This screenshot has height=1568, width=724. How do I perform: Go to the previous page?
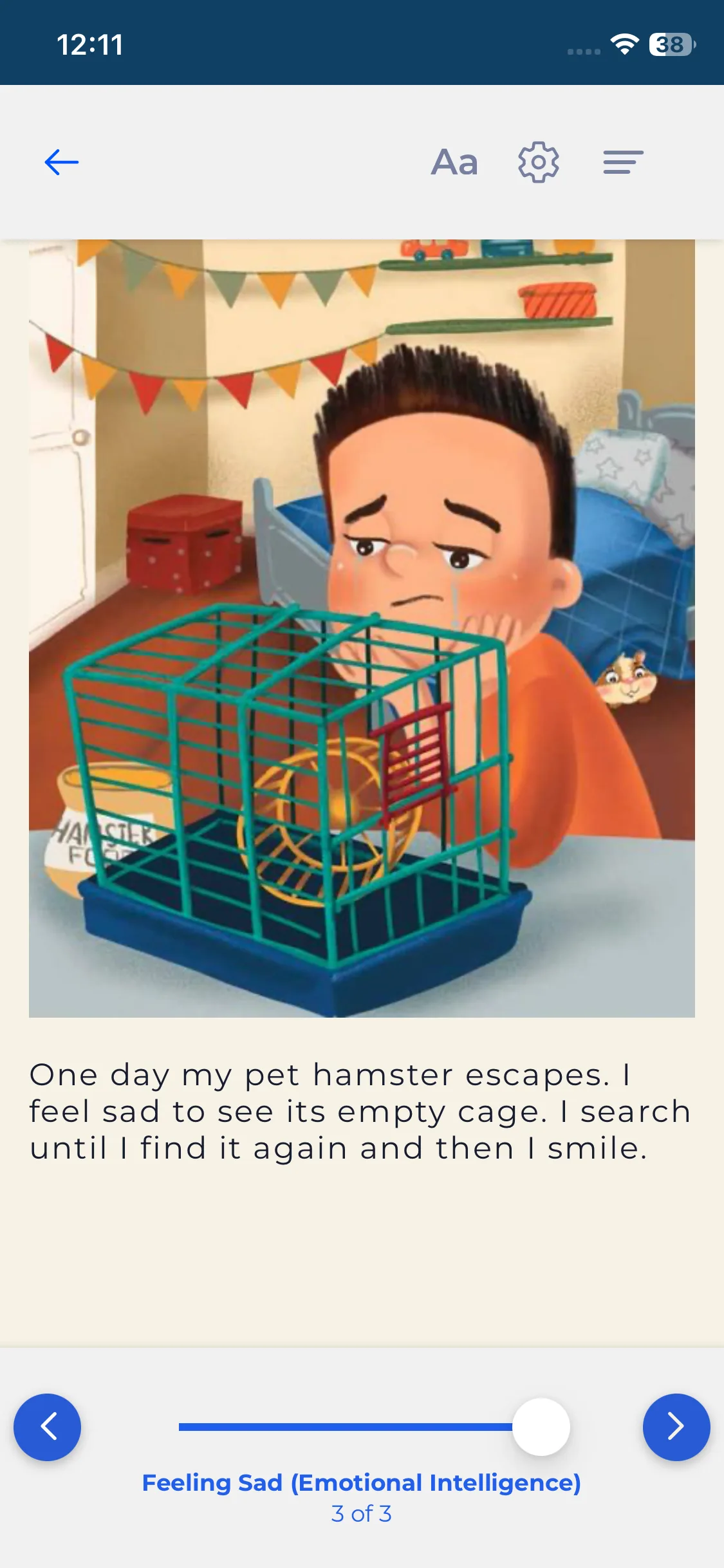point(48,1427)
